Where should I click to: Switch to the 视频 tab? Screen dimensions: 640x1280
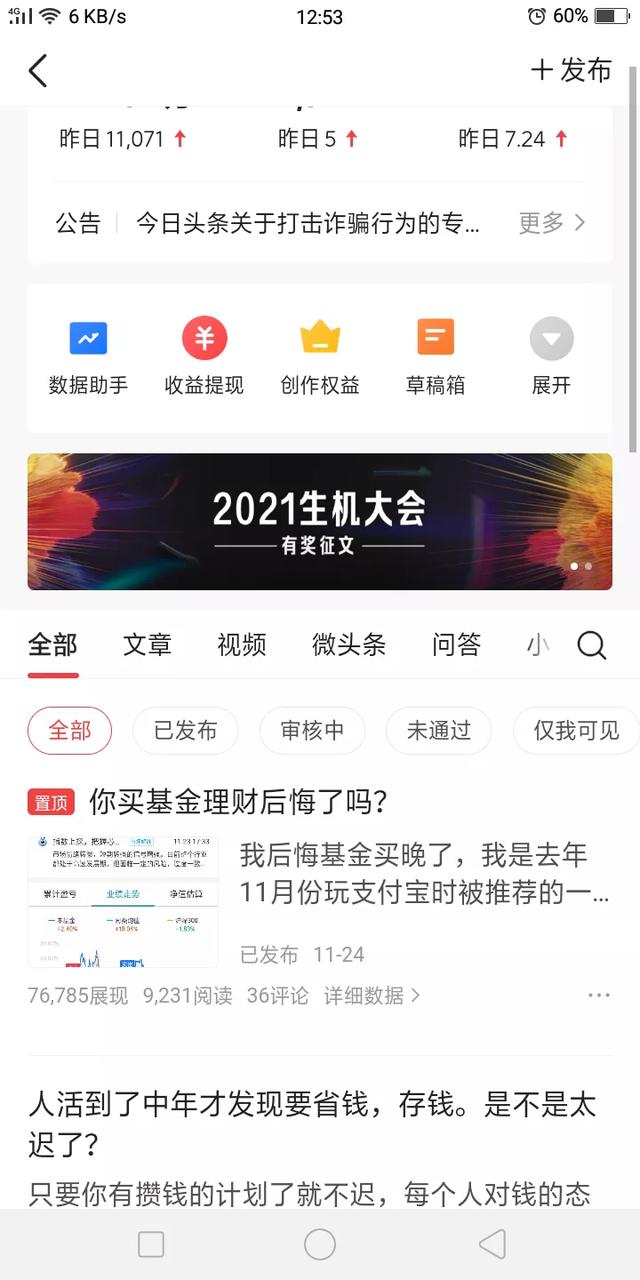click(241, 645)
